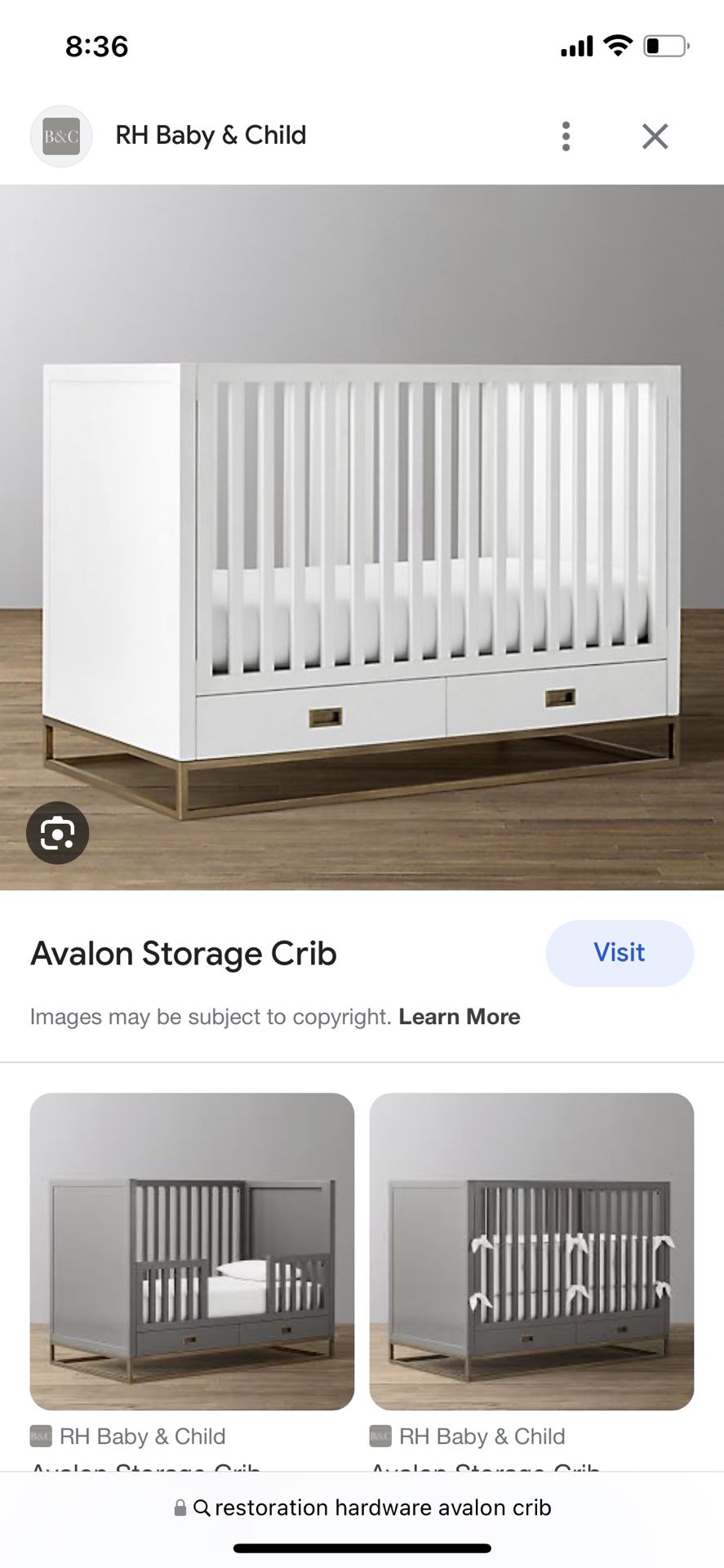724x1568 pixels.
Task: Open the gray crib with bumper thumbnail
Action: [x=531, y=1251]
